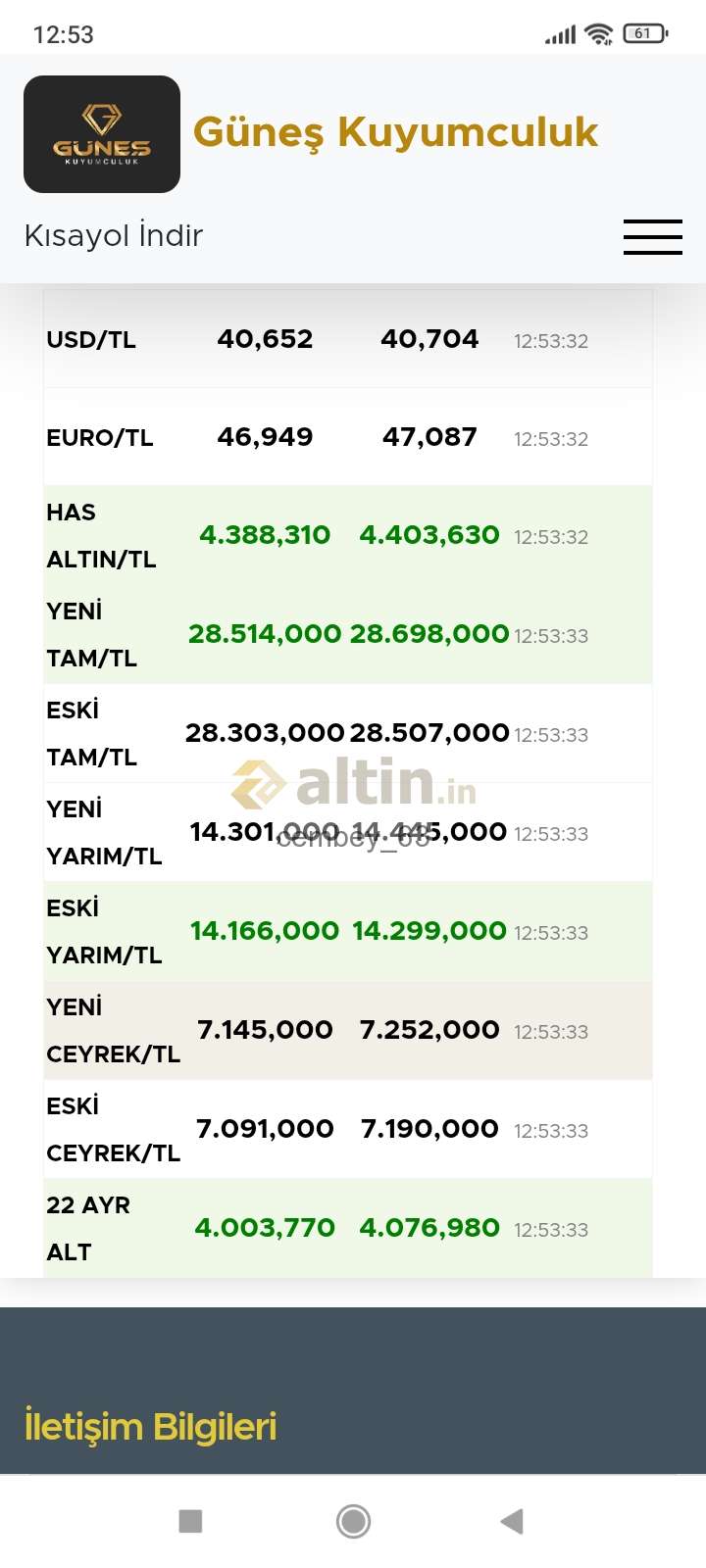Go back with the system back button
The width and height of the screenshot is (706, 1568).
512,1521
